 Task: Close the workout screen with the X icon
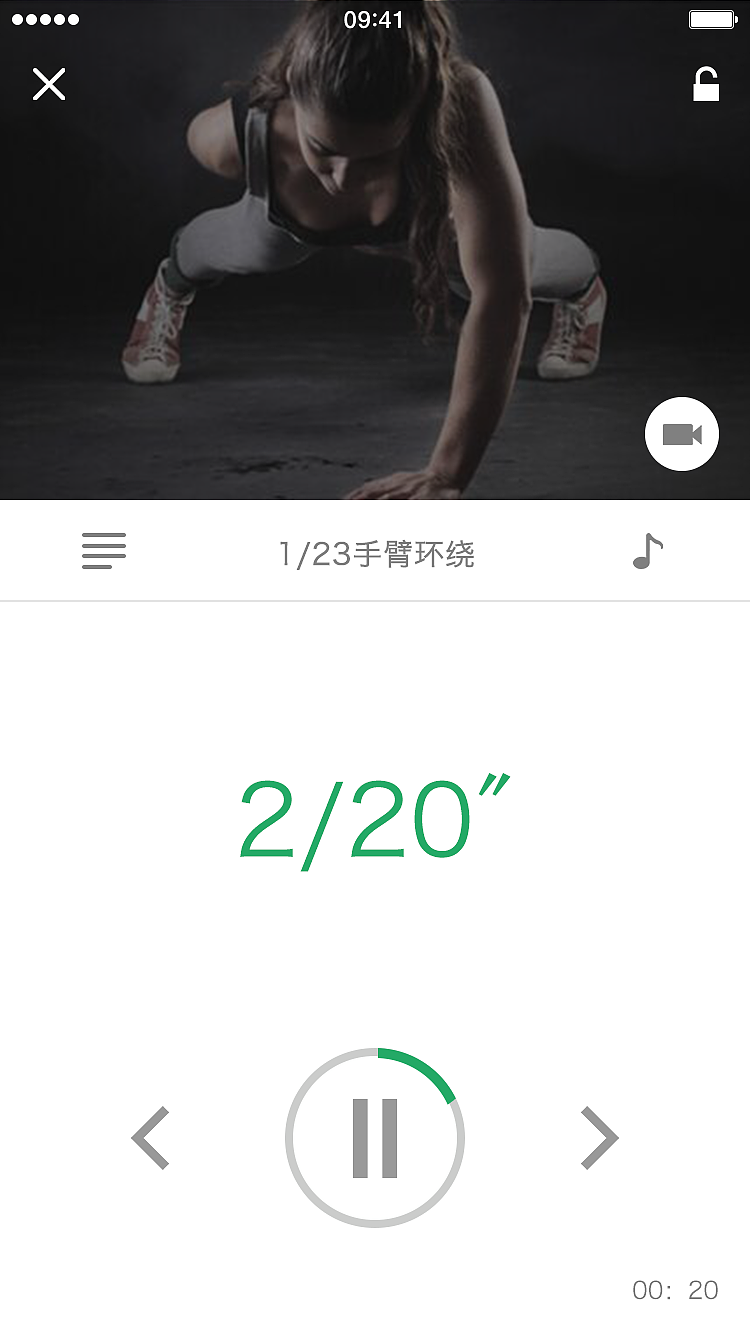48,84
